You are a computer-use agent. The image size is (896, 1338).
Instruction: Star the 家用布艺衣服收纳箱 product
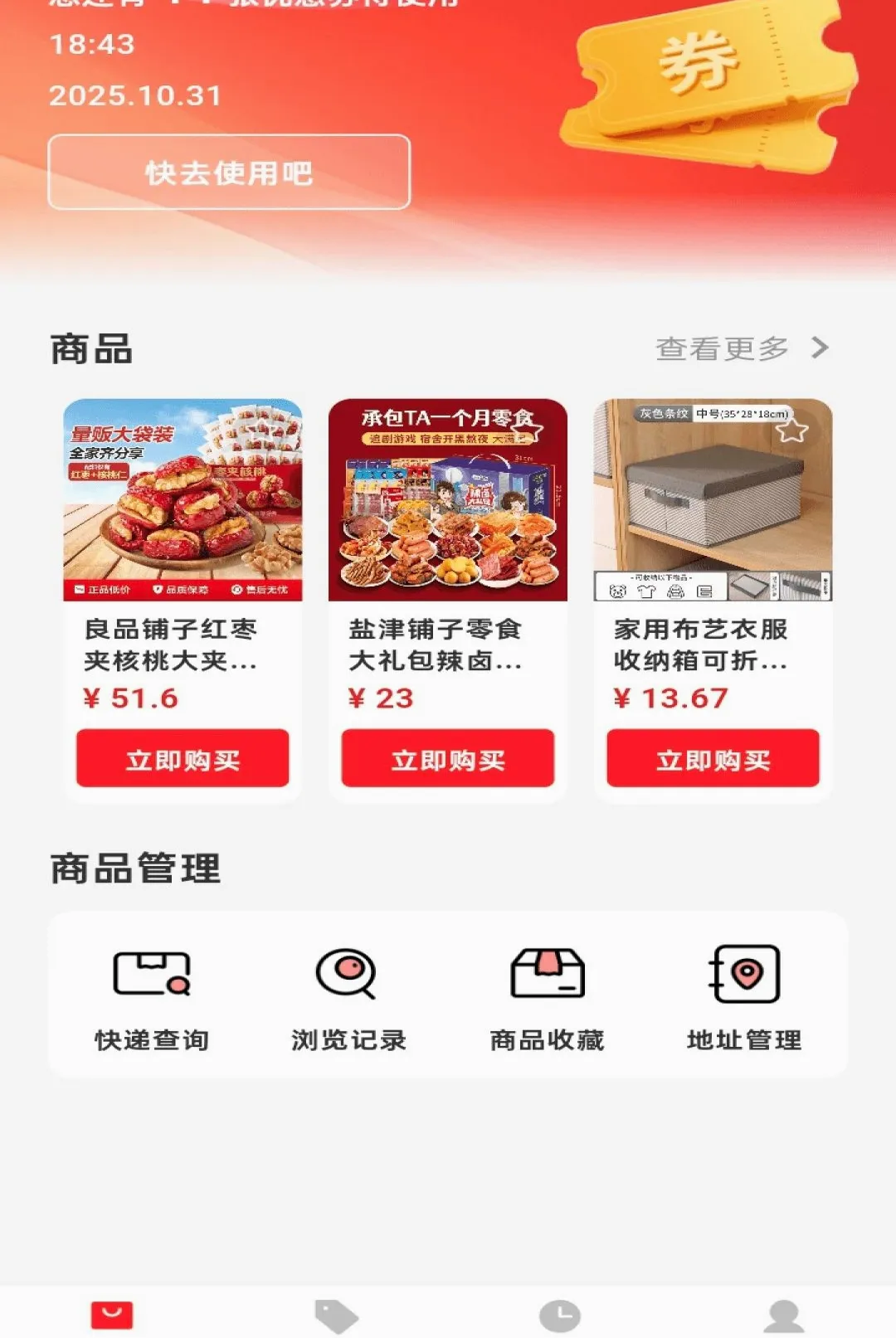791,429
